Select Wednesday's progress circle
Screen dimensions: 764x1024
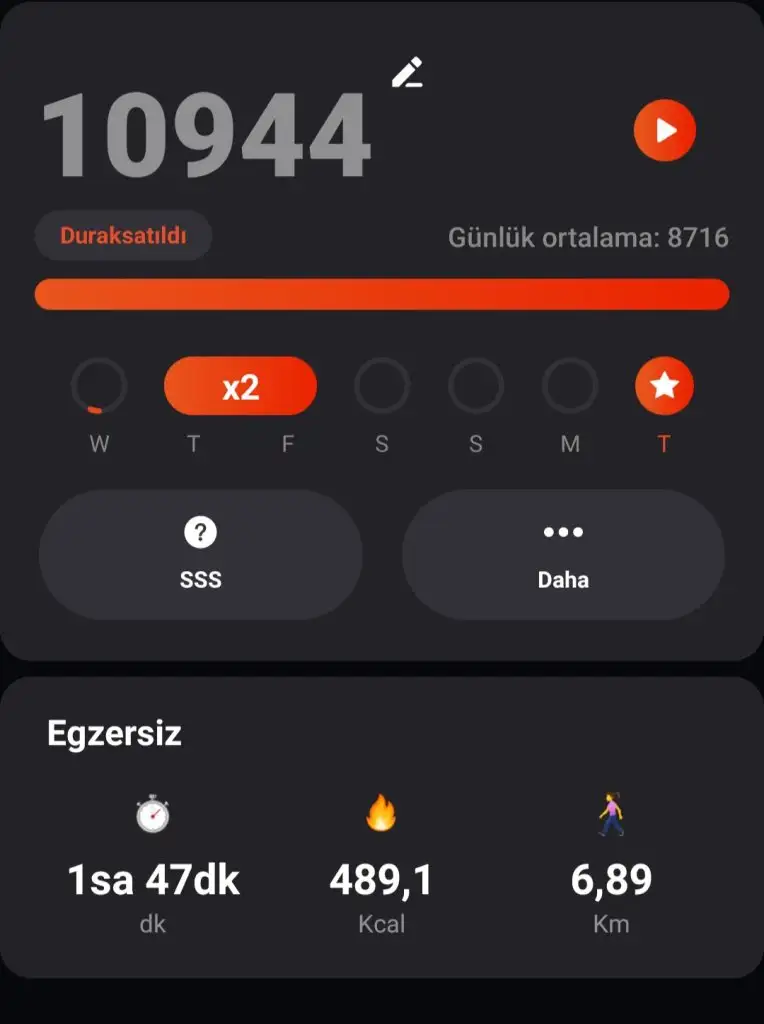(99, 386)
